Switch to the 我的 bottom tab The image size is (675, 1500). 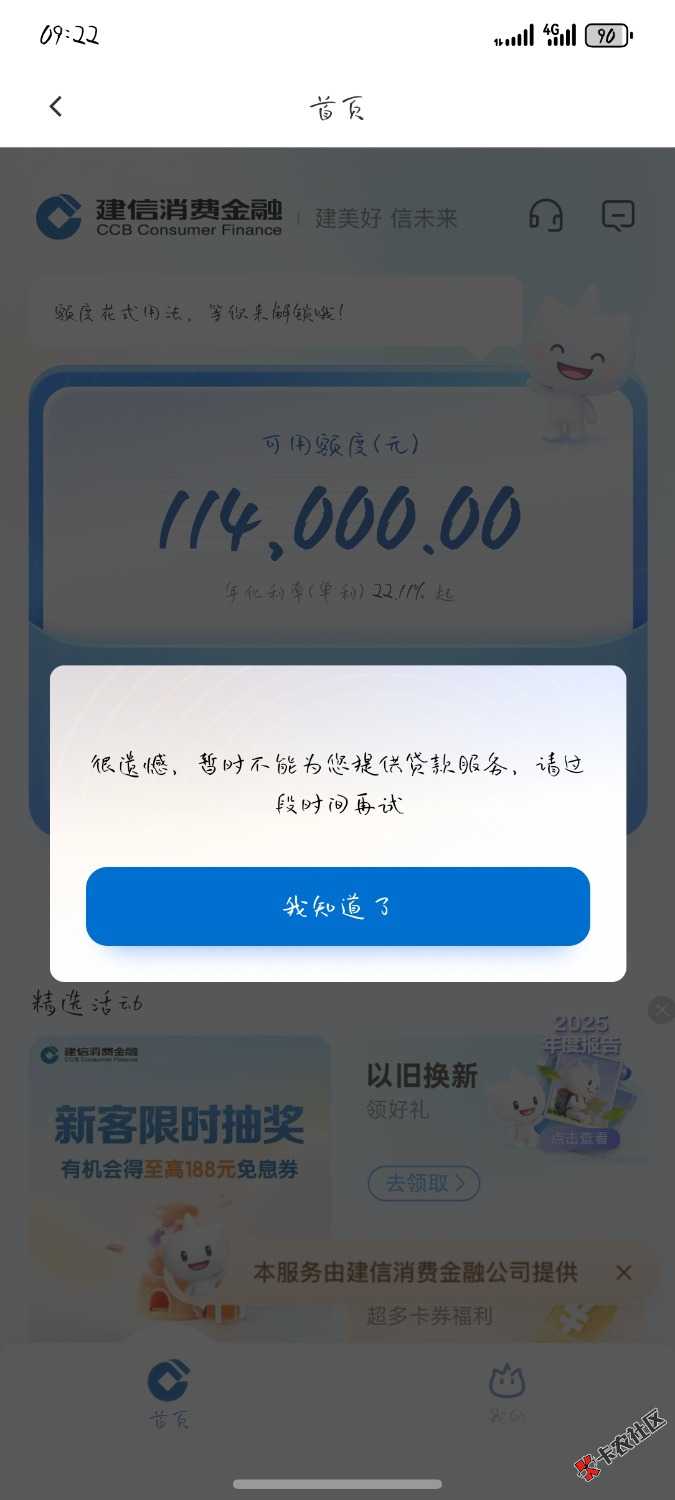tap(507, 1393)
